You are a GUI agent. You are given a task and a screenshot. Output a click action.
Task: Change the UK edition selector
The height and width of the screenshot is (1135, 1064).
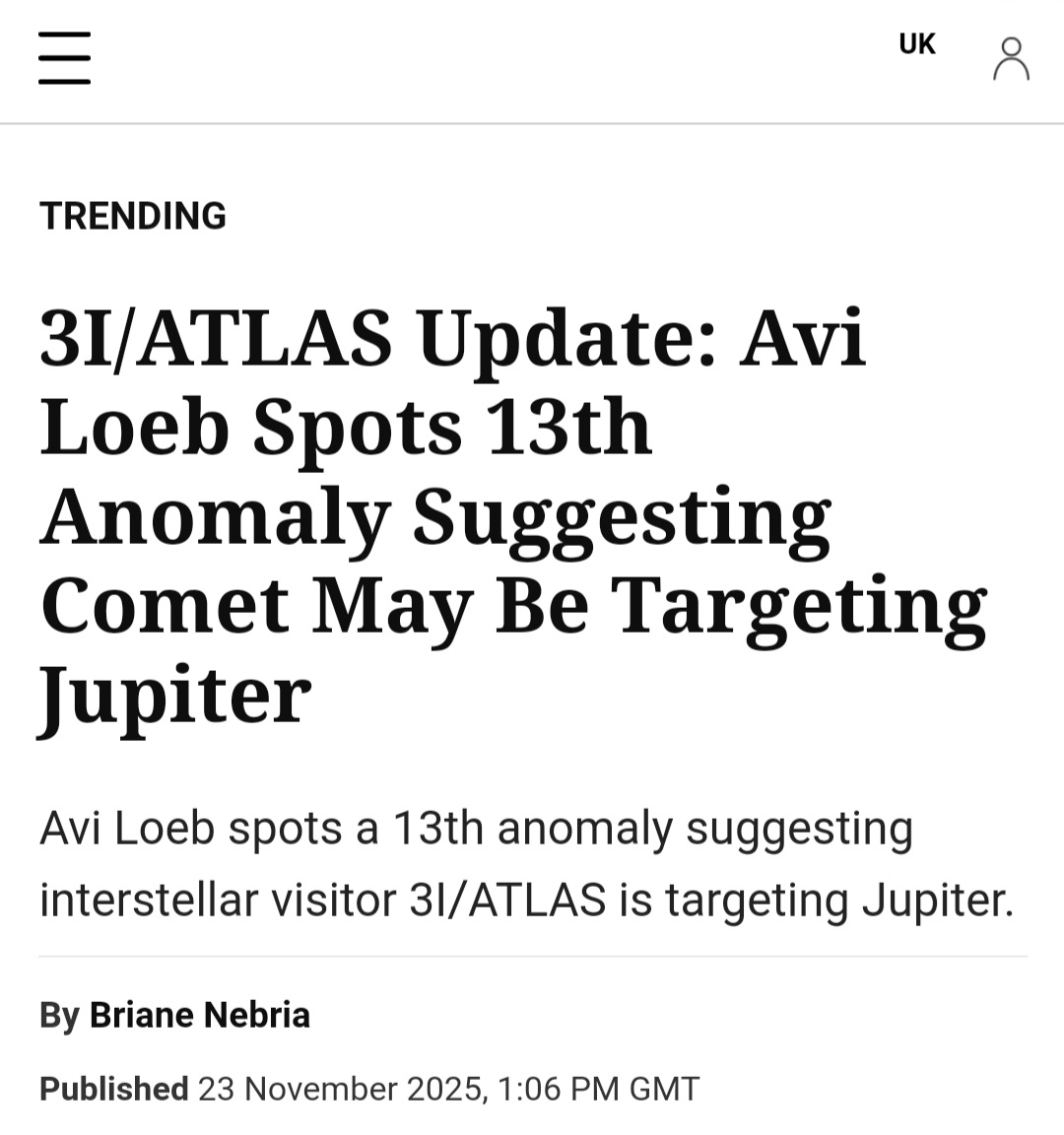[916, 44]
